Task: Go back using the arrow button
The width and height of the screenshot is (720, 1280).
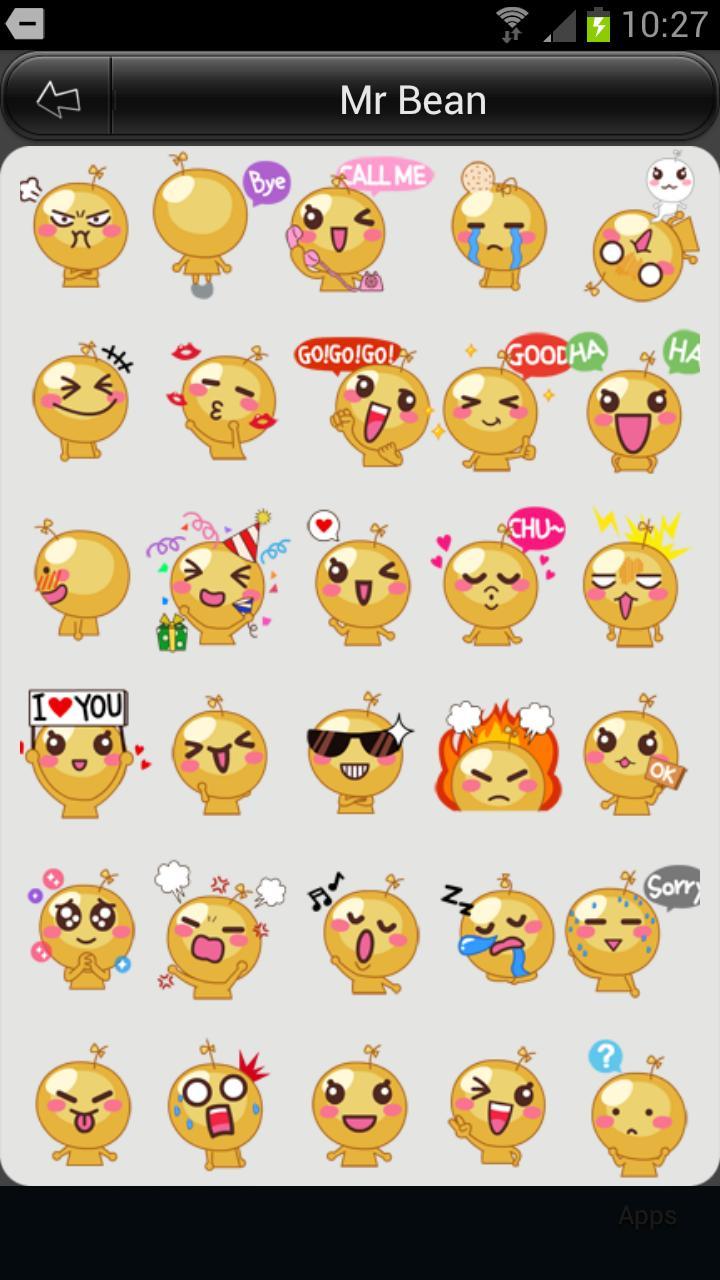Action: 58,99
